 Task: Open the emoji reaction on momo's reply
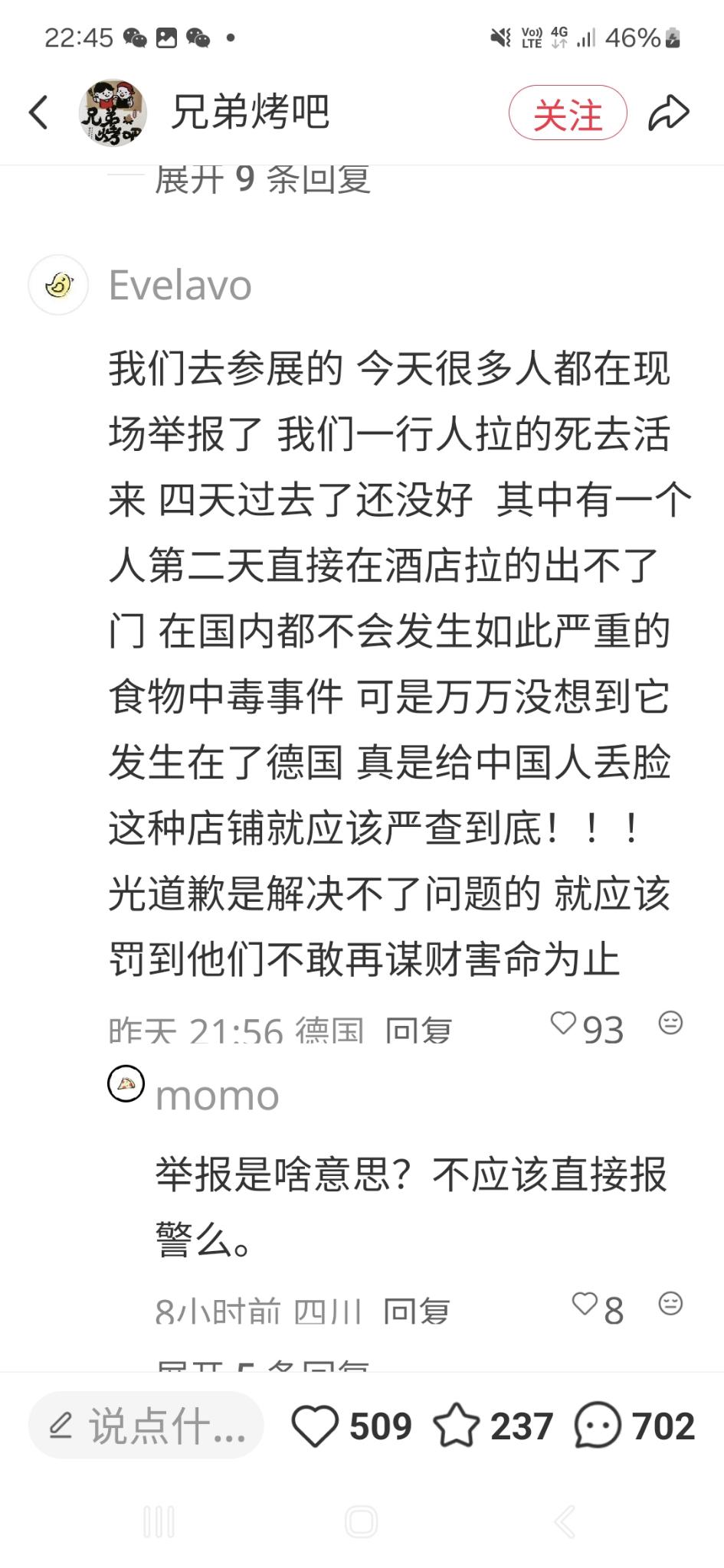[x=670, y=1304]
